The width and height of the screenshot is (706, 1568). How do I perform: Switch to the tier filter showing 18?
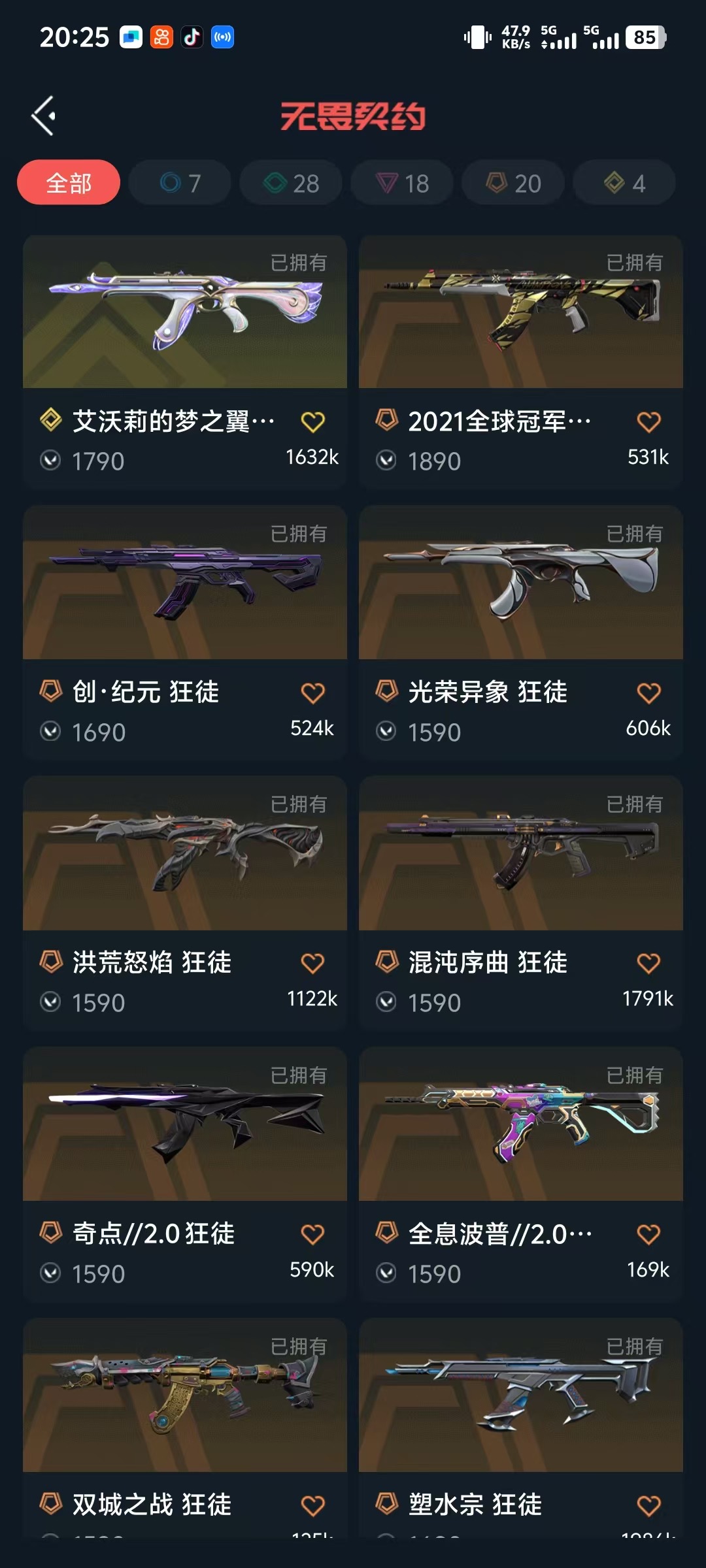coord(403,183)
